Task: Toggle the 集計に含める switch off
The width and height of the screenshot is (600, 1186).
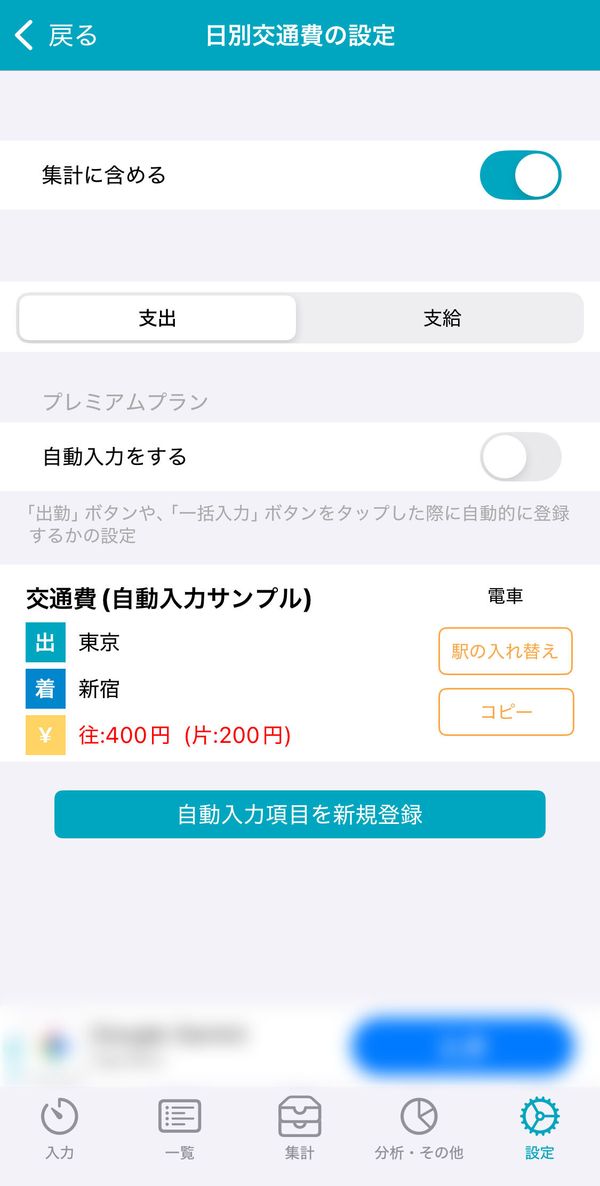Action: tap(521, 175)
